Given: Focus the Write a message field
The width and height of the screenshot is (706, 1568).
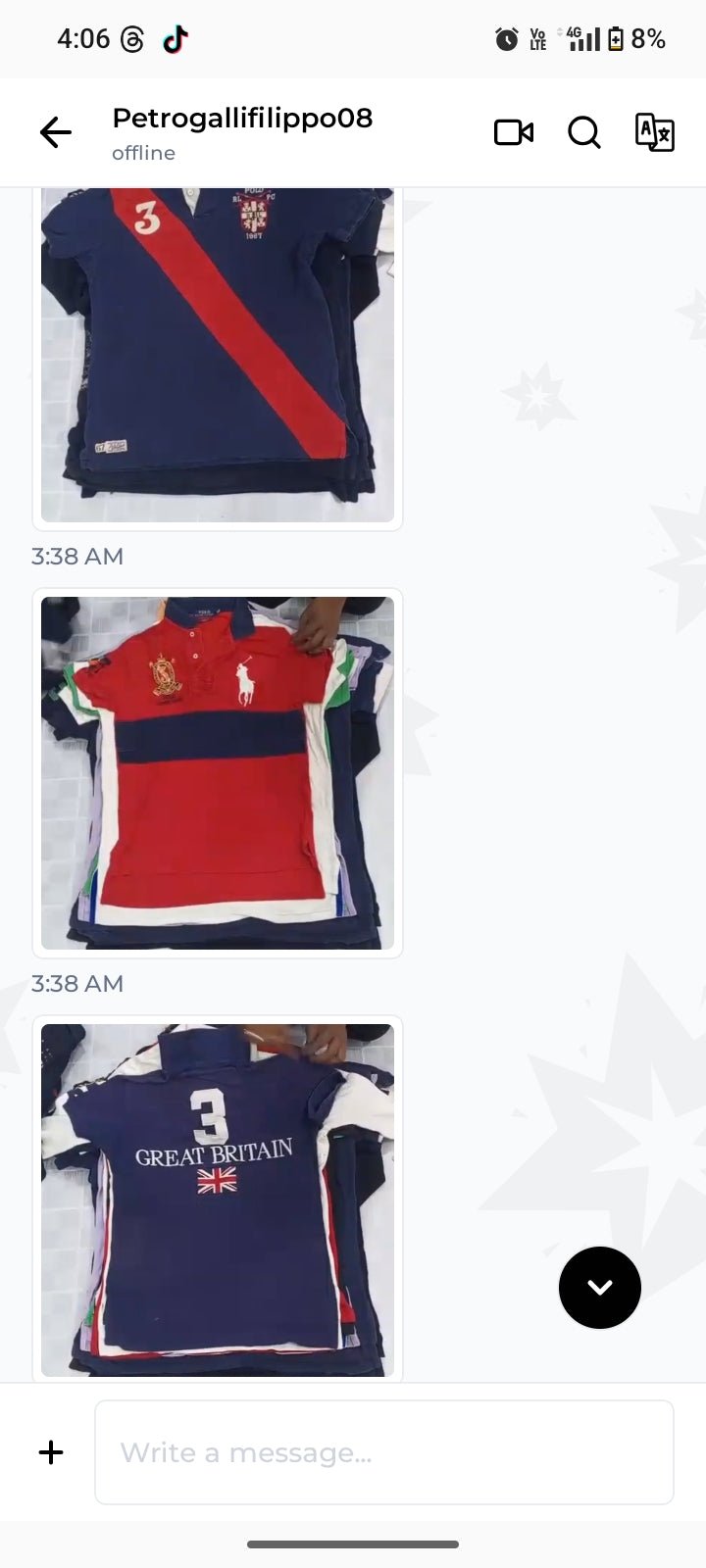Looking at the screenshot, I should 384,1452.
